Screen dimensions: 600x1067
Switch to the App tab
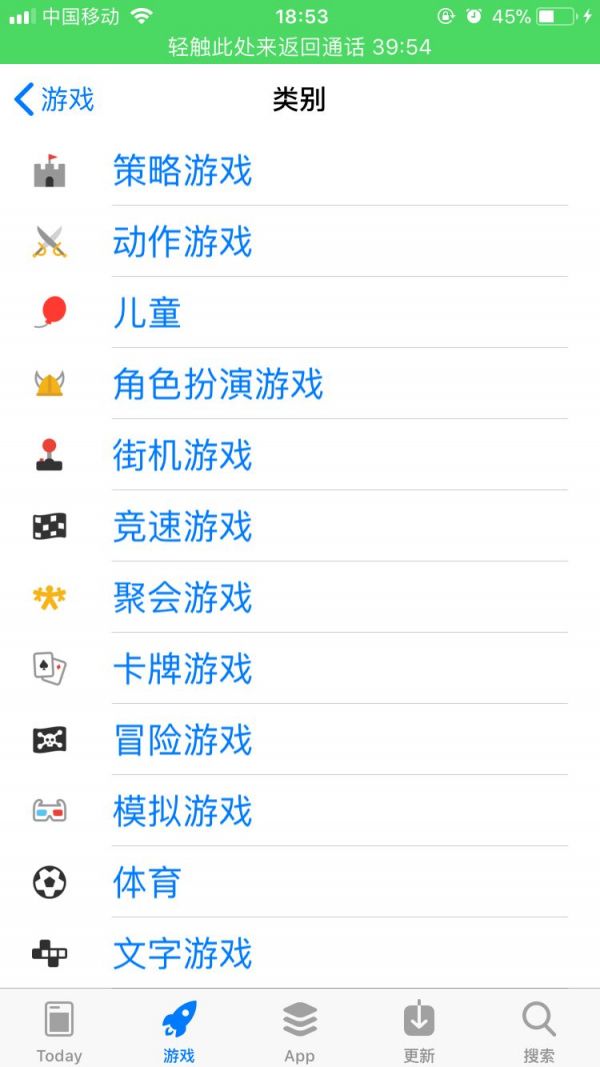[299, 1030]
